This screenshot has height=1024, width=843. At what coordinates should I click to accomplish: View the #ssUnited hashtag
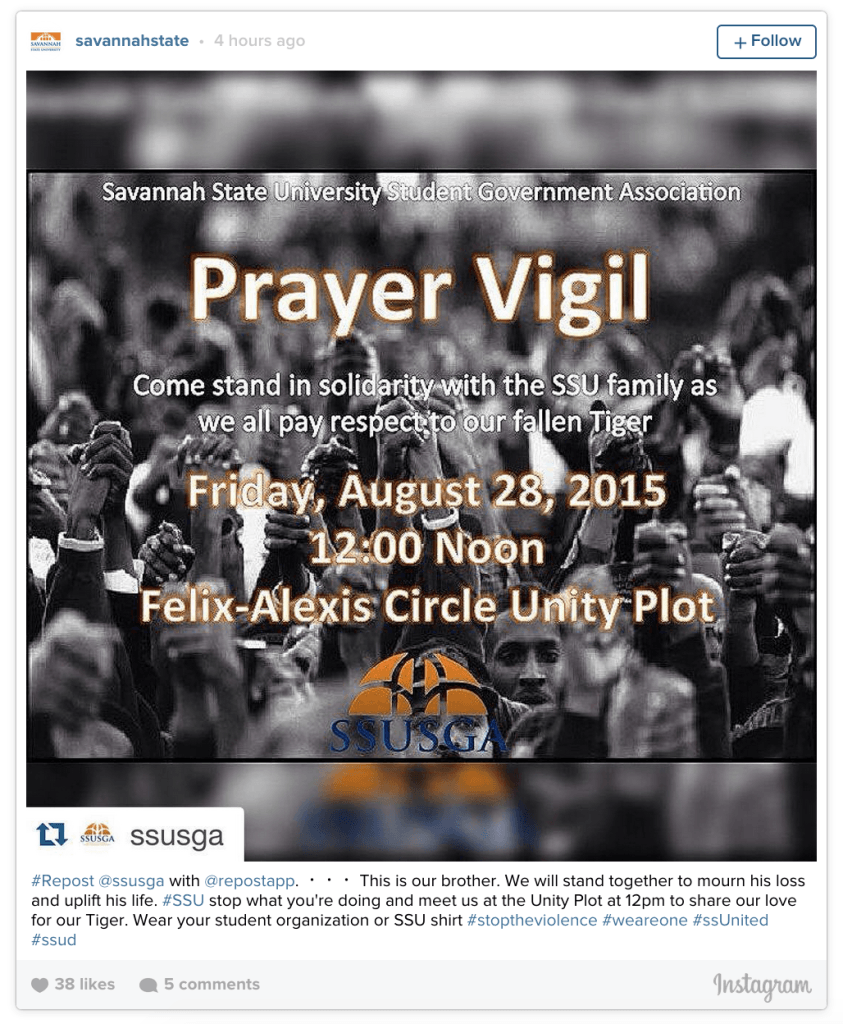click(x=730, y=920)
